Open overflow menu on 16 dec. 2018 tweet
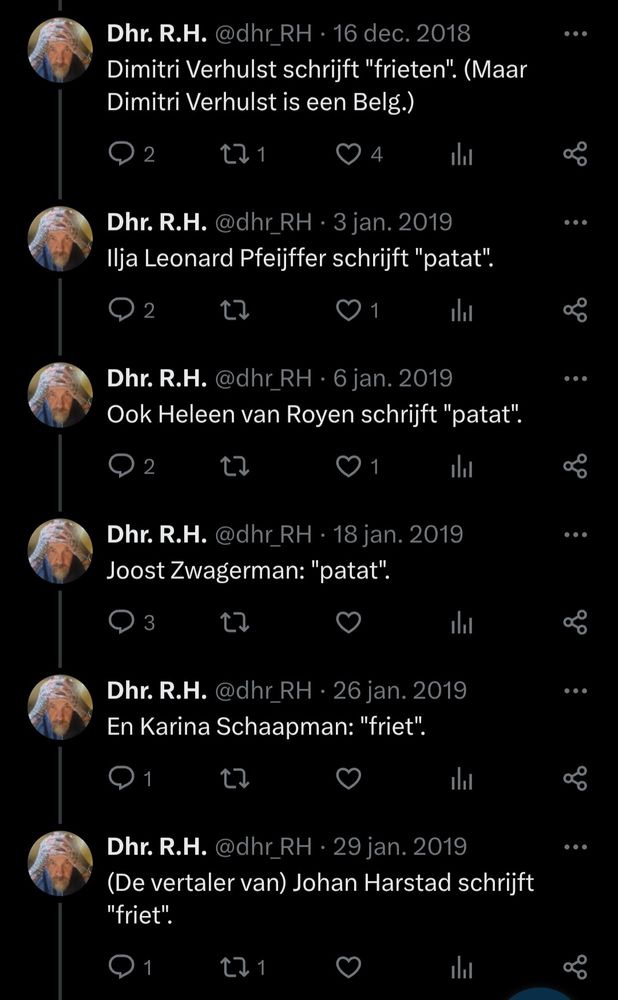 pos(576,33)
